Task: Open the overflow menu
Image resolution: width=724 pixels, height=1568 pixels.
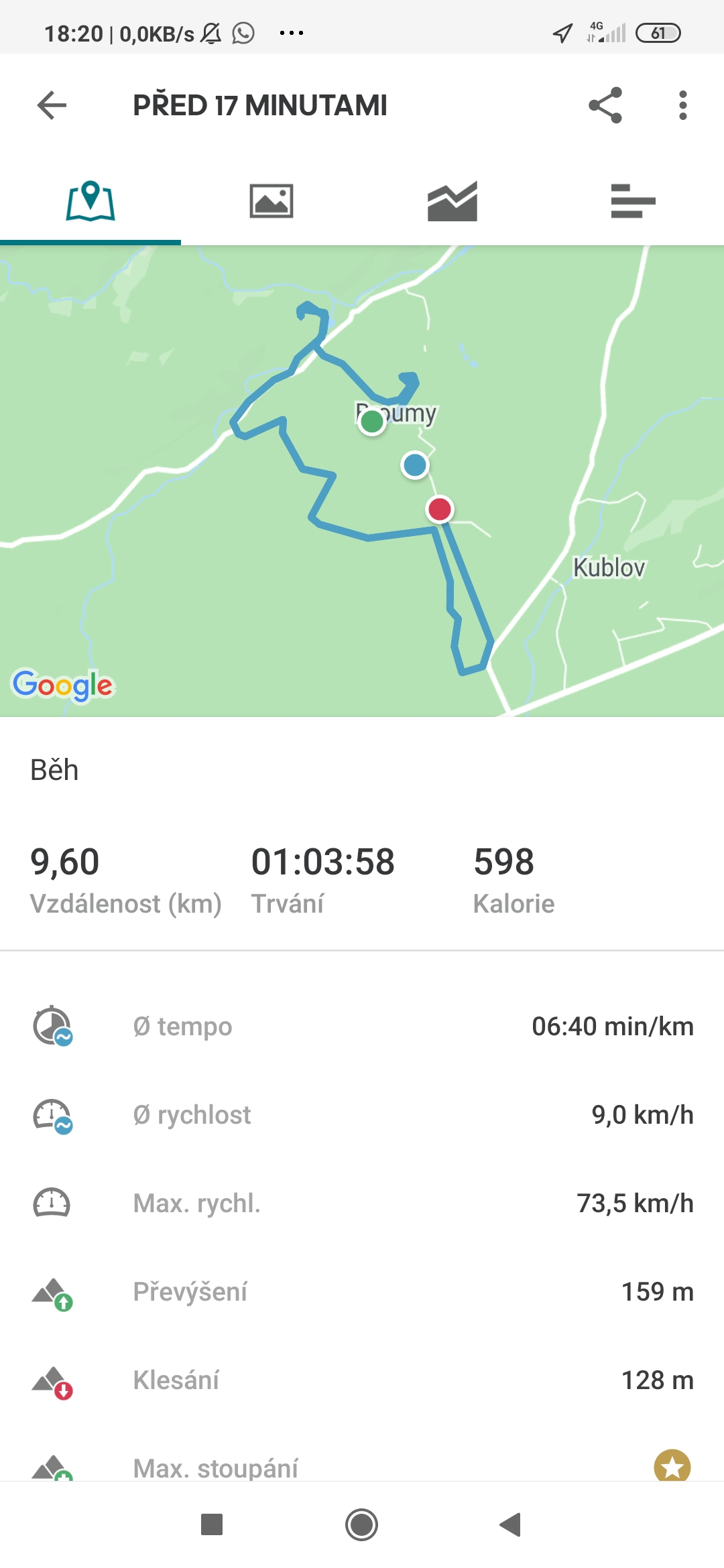Action: point(682,105)
